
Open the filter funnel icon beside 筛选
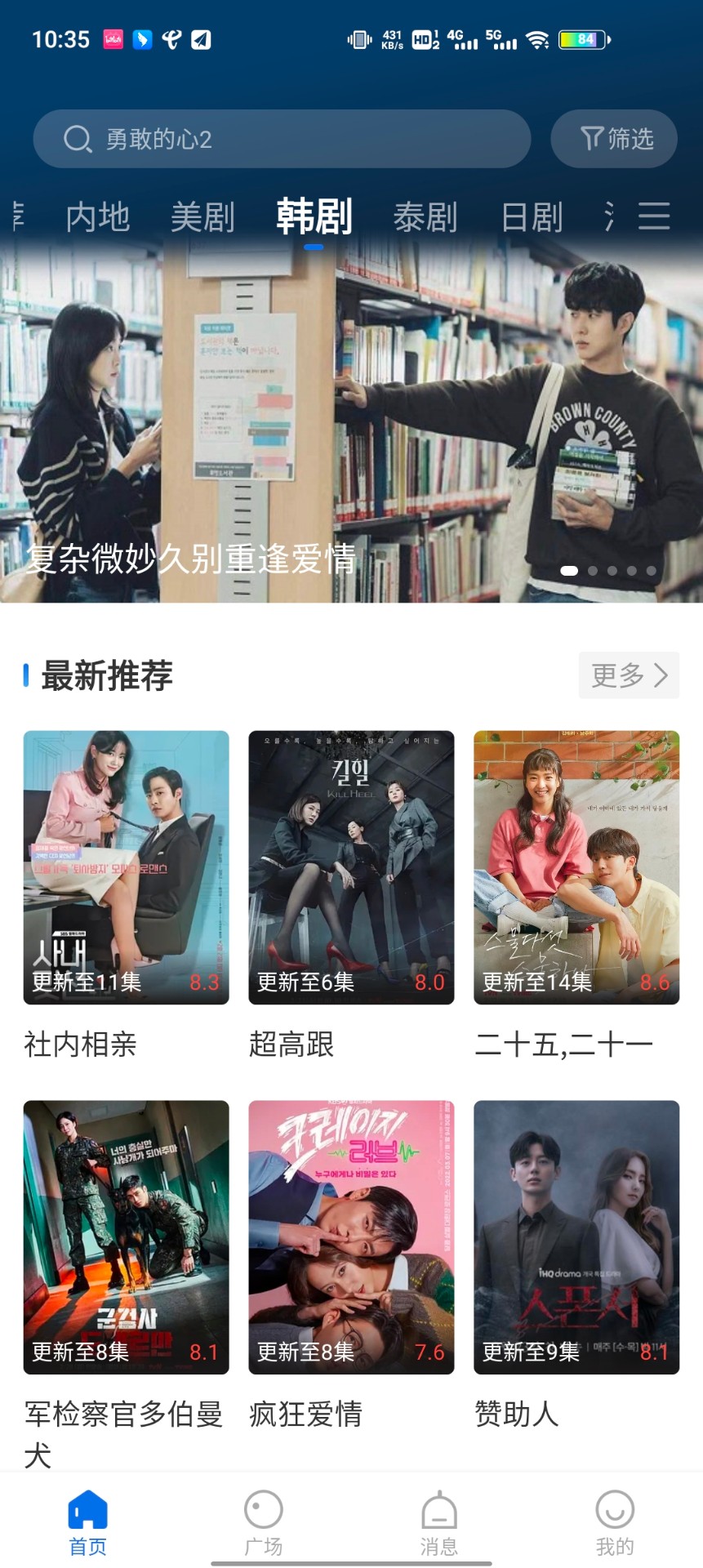tap(594, 139)
